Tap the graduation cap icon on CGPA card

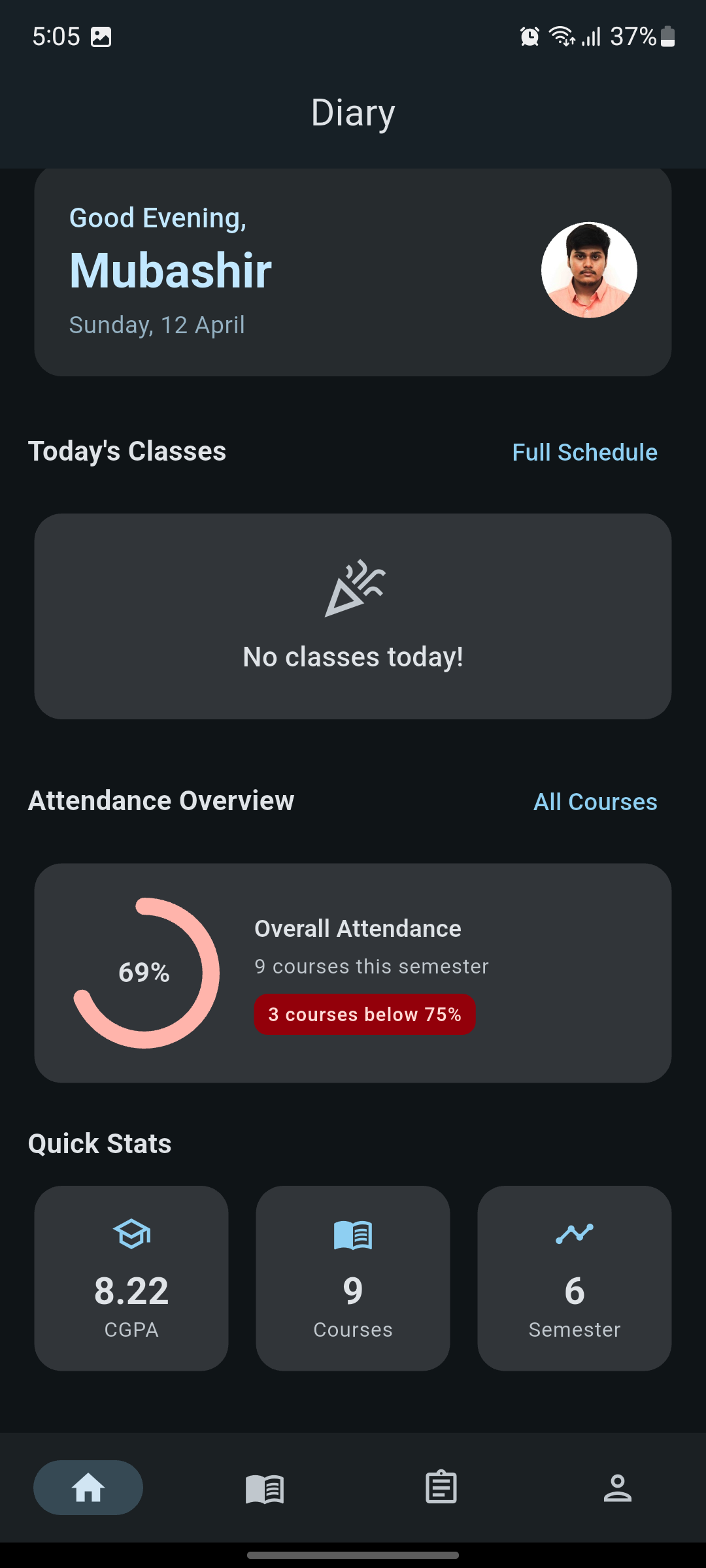click(131, 1235)
